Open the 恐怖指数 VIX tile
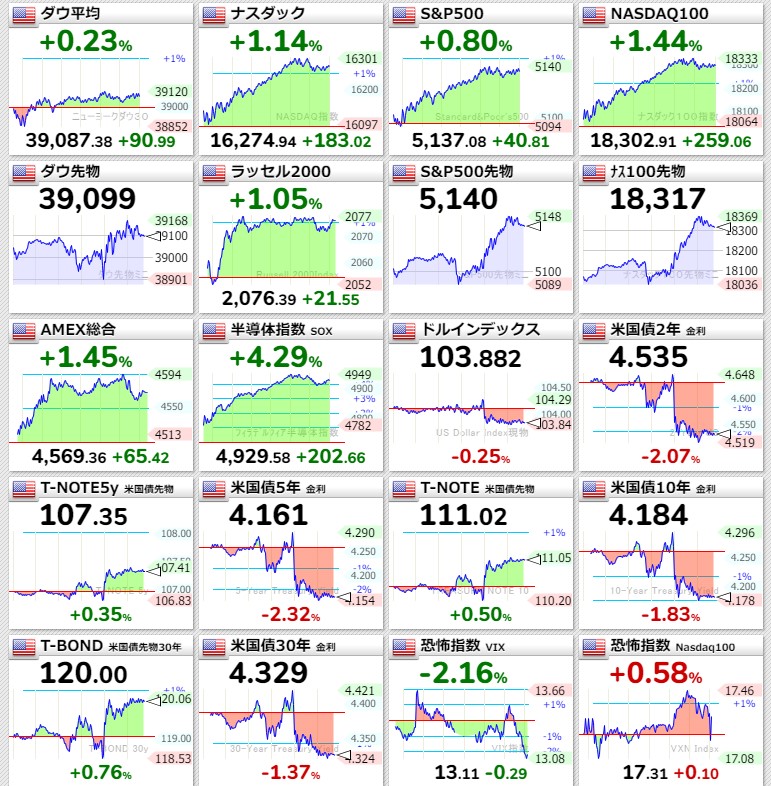Screen dimensions: 771x786 pos(481,711)
